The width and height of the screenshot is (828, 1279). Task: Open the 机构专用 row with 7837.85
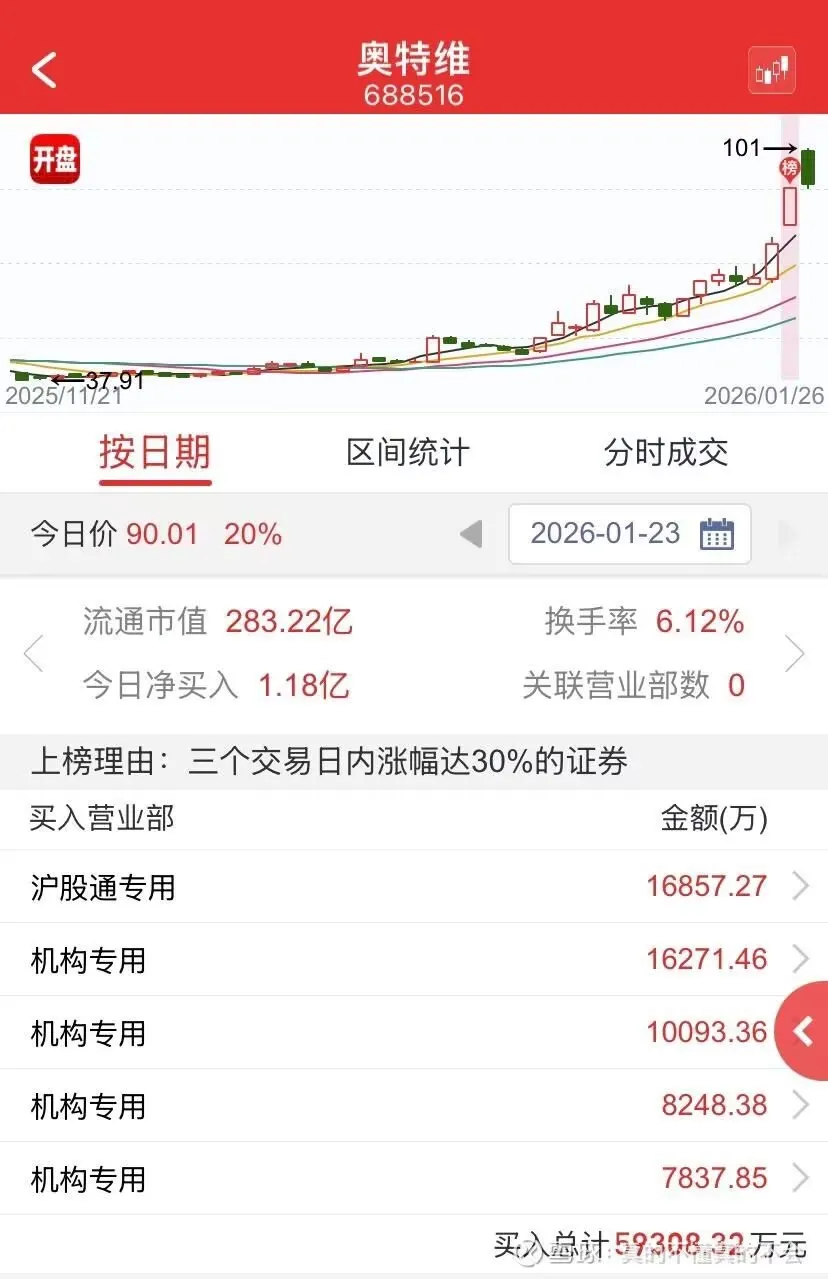coord(414,1178)
